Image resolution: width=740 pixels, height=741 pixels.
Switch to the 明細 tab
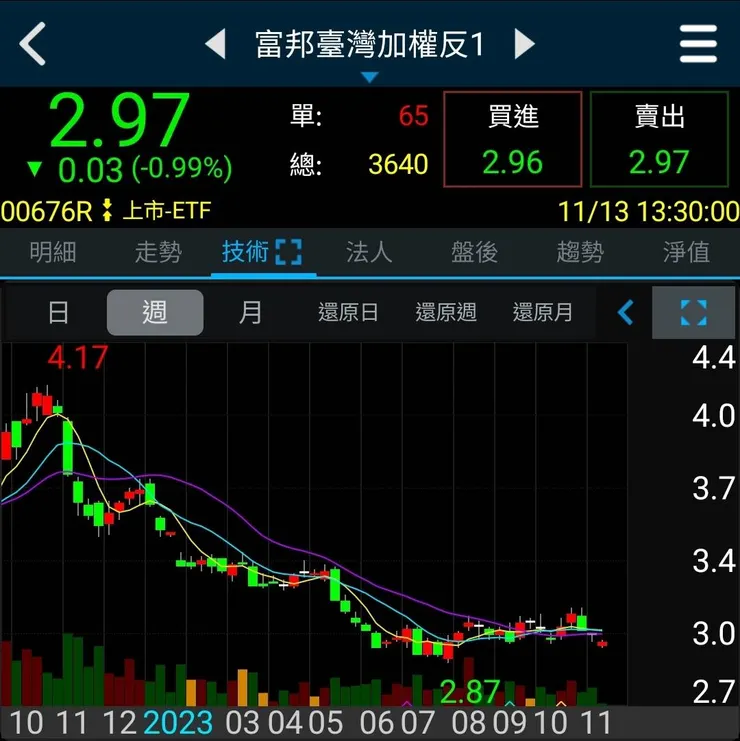52,252
